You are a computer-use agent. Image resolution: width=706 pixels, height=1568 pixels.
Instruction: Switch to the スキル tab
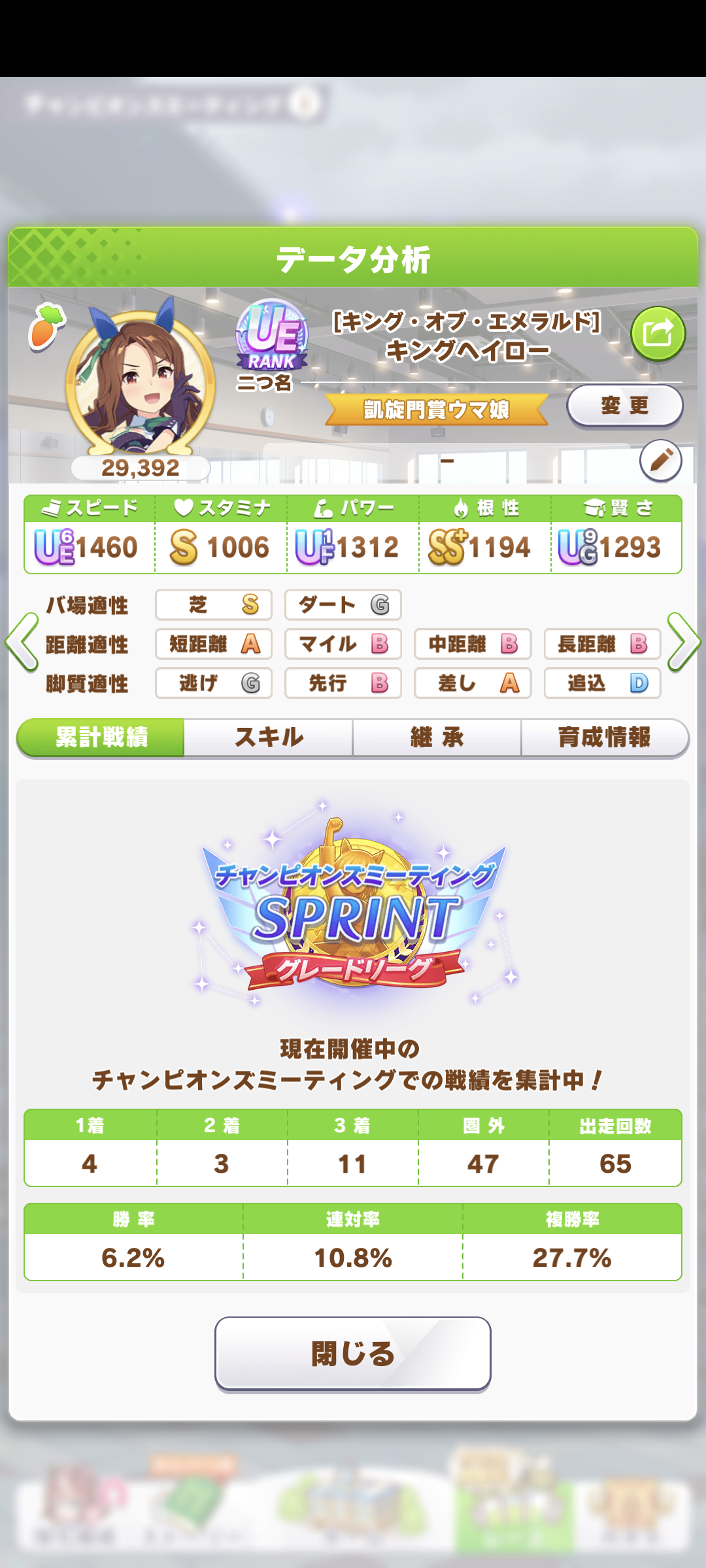point(269,738)
